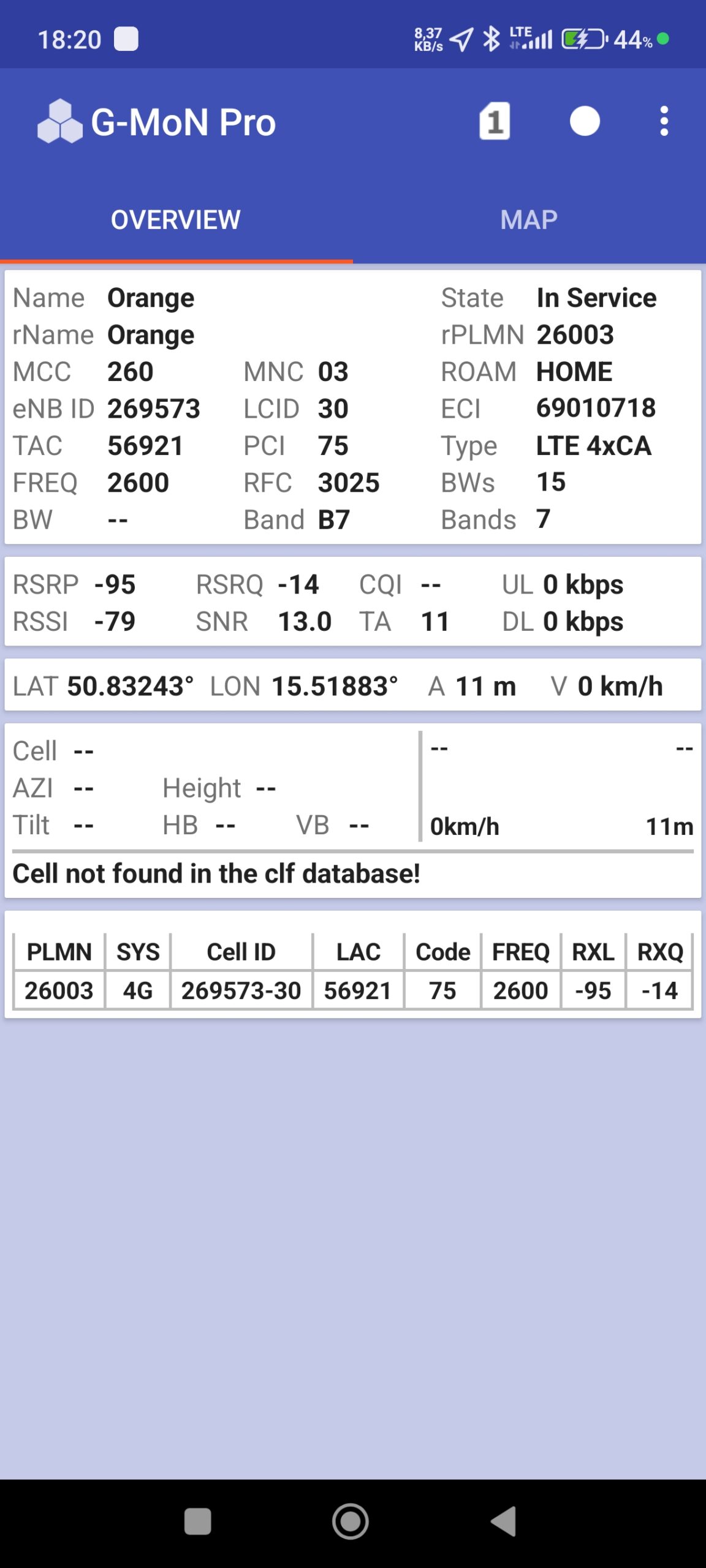Open the overflow menu
Image resolution: width=706 pixels, height=1568 pixels.
[x=664, y=121]
